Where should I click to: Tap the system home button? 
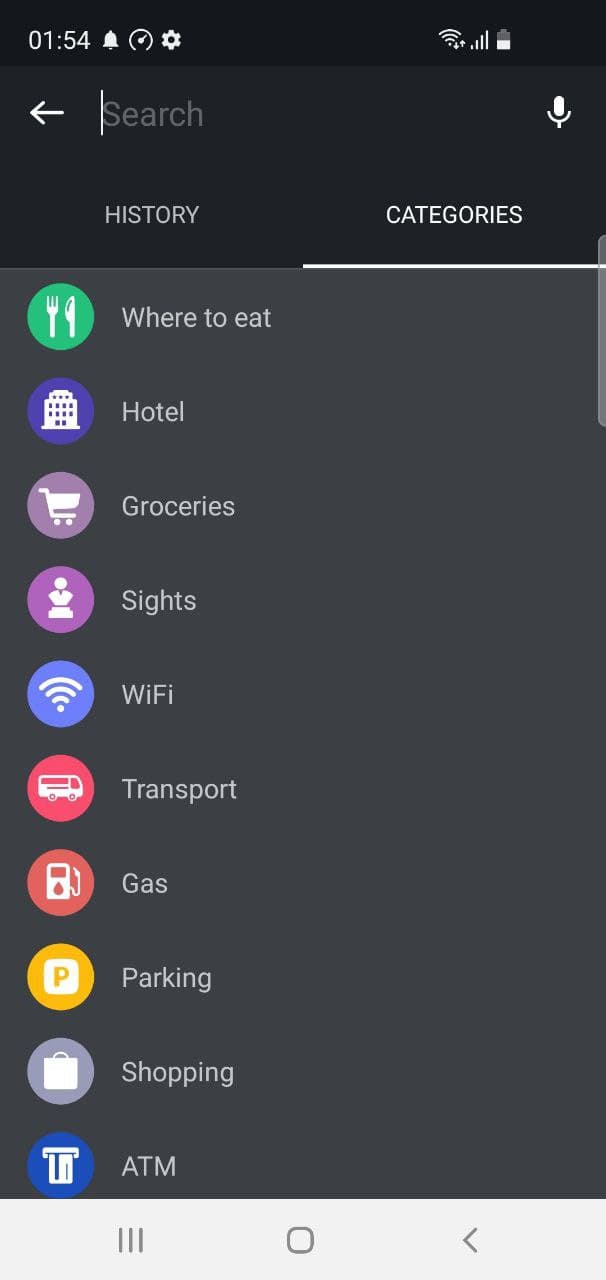(x=300, y=1240)
